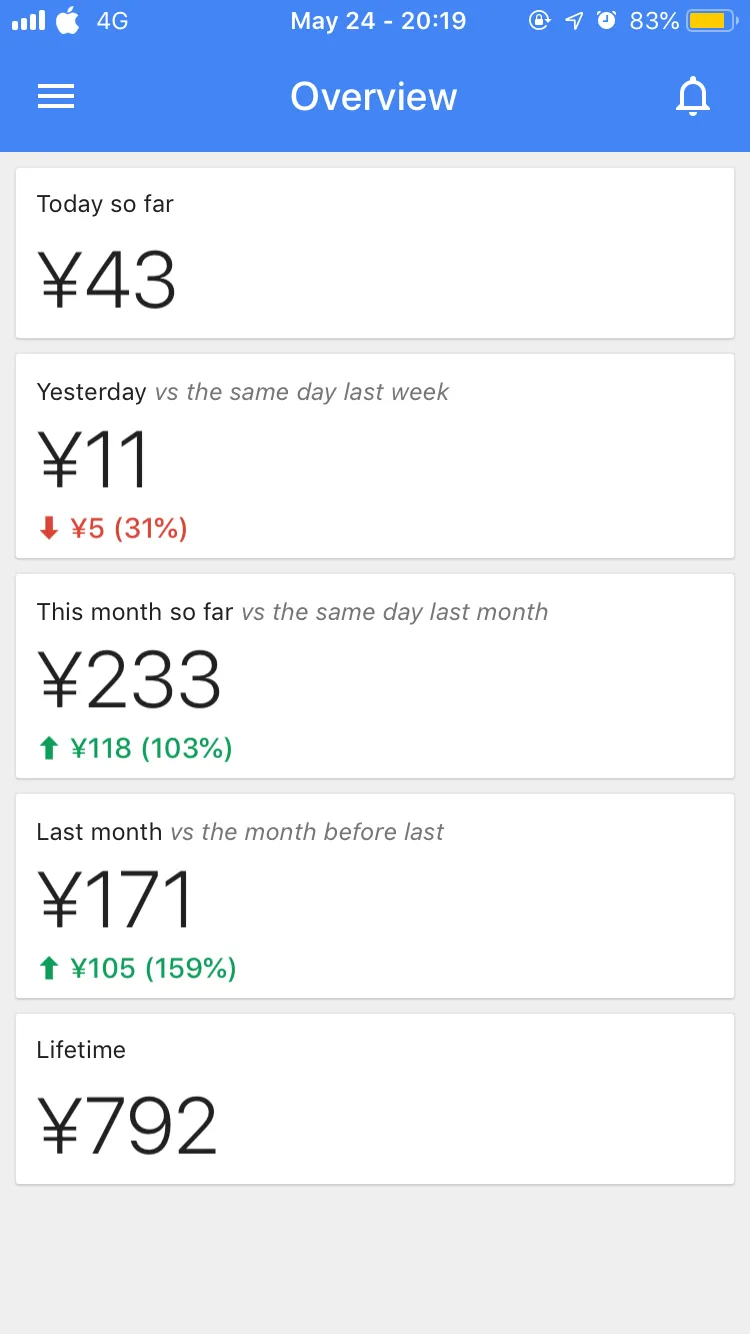Tap the location arrow icon in status bar
This screenshot has width=750, height=1334.
click(x=573, y=20)
